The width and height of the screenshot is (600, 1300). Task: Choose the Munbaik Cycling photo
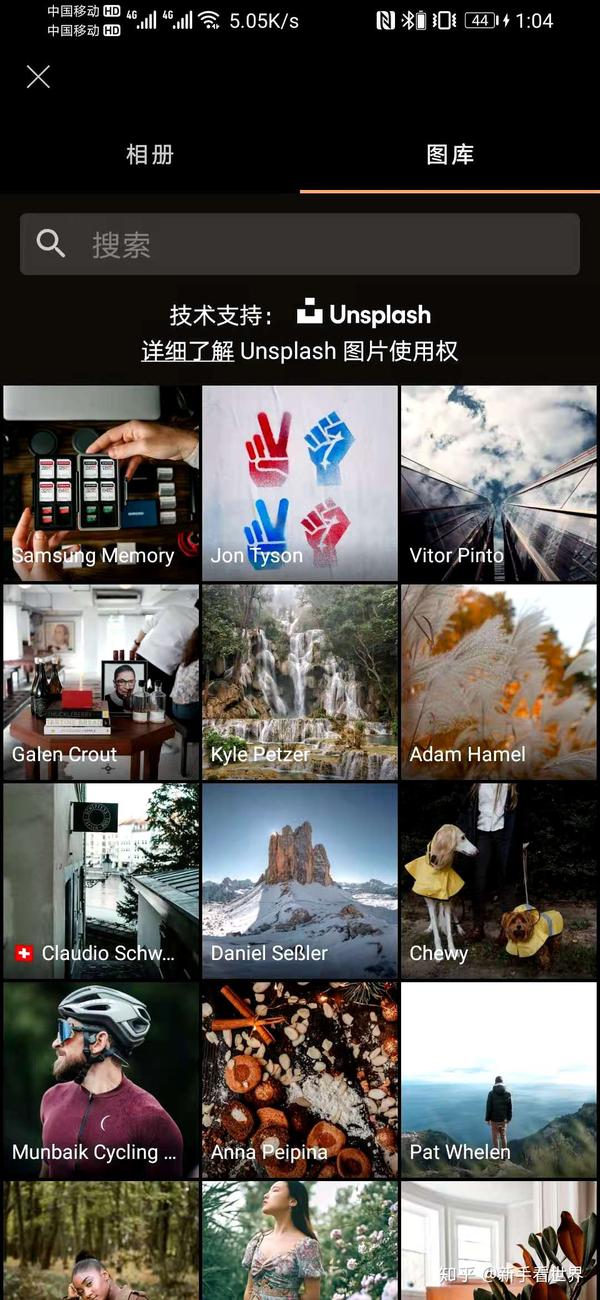[101, 1079]
